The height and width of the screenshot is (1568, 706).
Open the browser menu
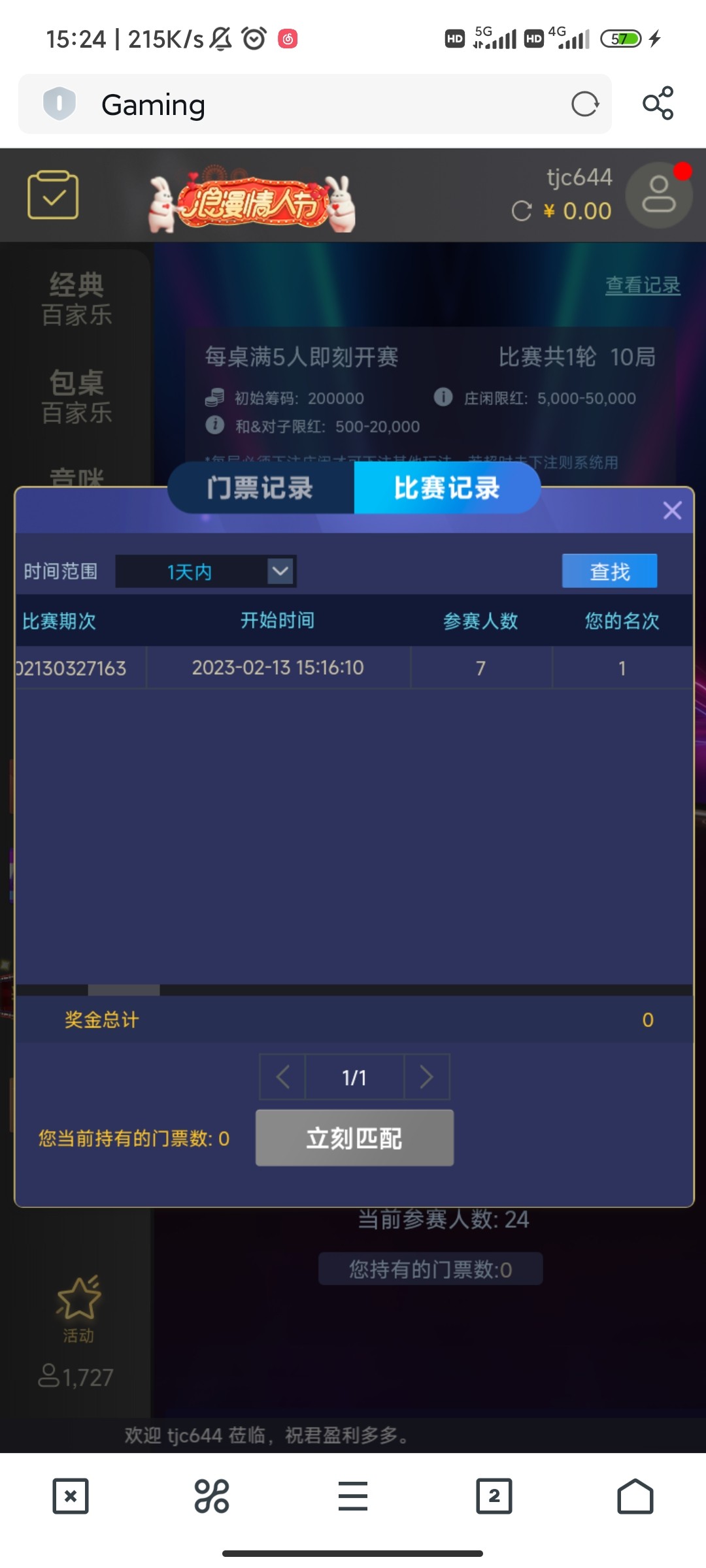point(353,1496)
